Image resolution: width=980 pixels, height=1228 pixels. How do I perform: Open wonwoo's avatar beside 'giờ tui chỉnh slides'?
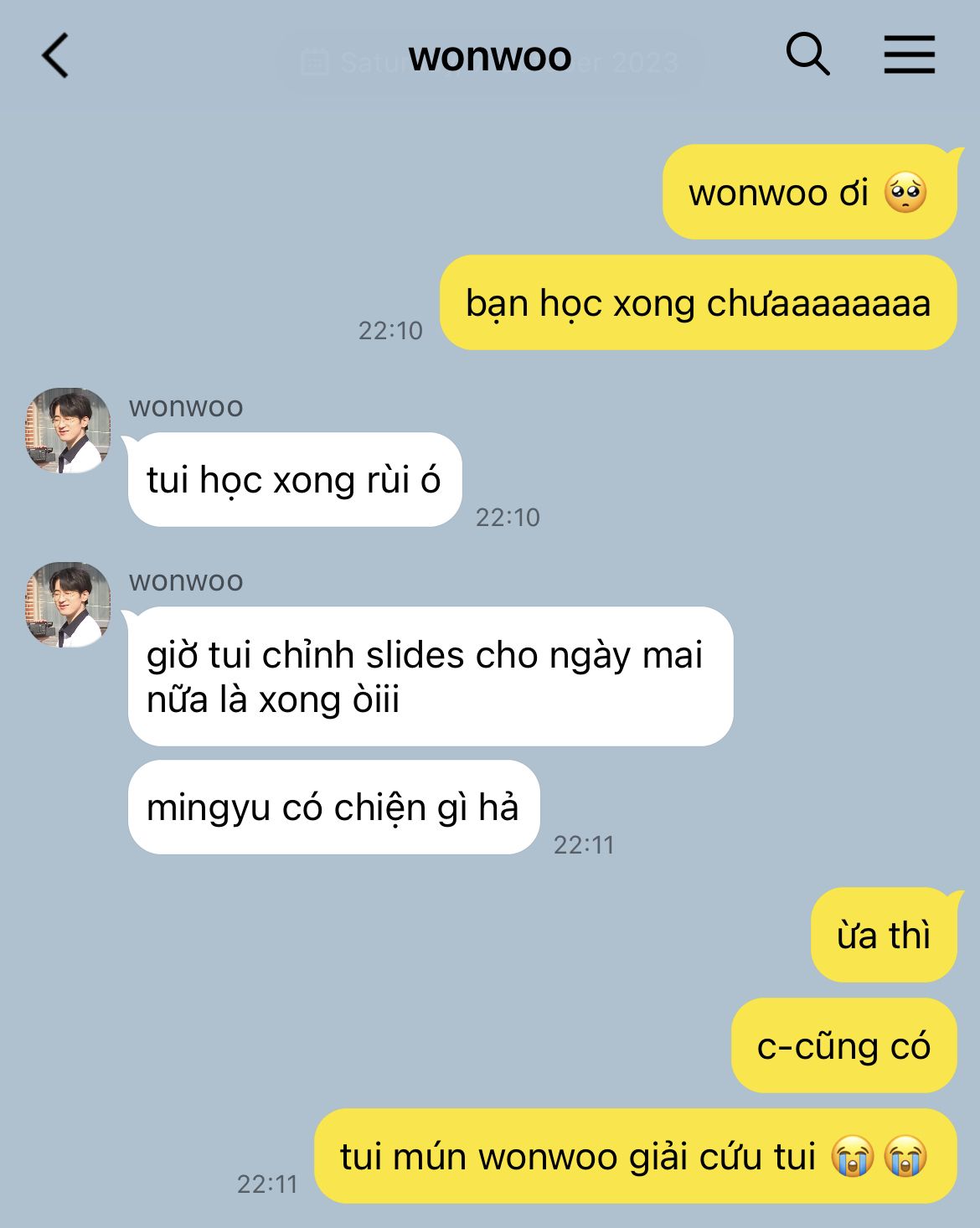tap(68, 605)
